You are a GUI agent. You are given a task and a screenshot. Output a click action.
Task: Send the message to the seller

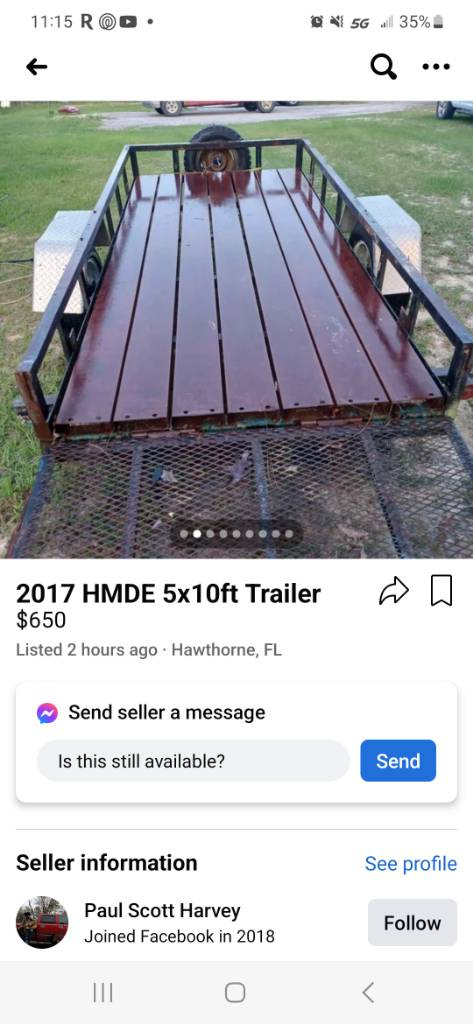[x=398, y=761]
